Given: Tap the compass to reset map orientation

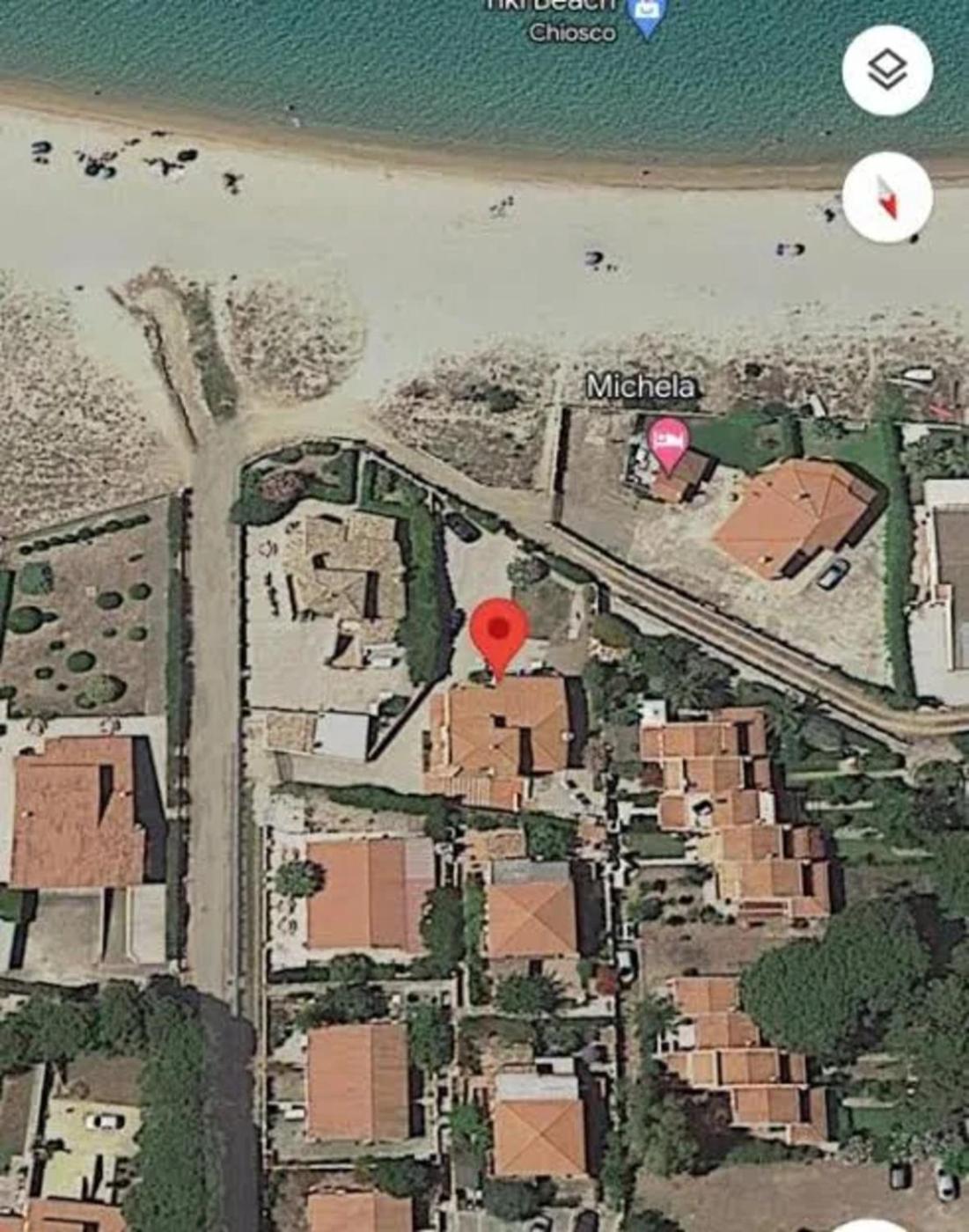Looking at the screenshot, I should 887,197.
